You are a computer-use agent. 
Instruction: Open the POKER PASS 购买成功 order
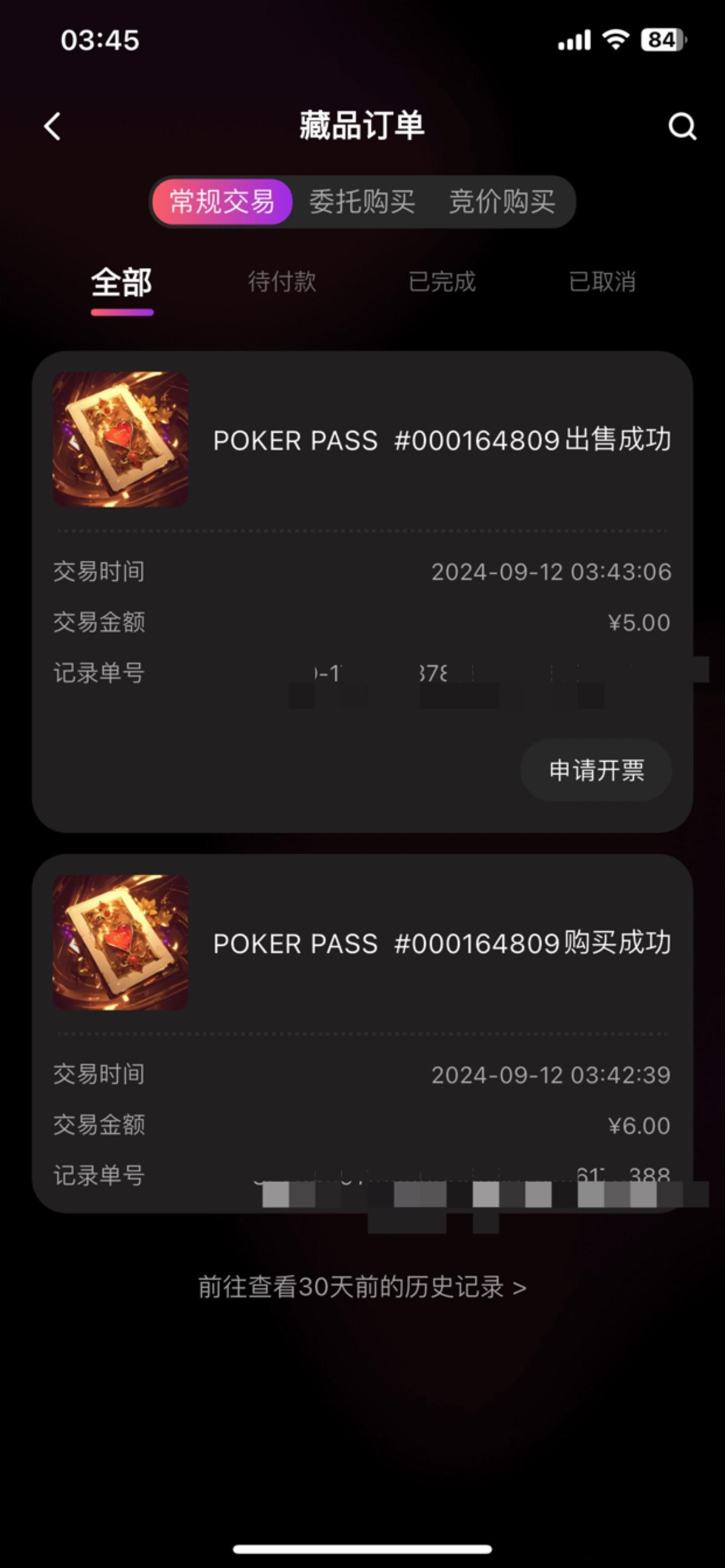pyautogui.click(x=441, y=943)
